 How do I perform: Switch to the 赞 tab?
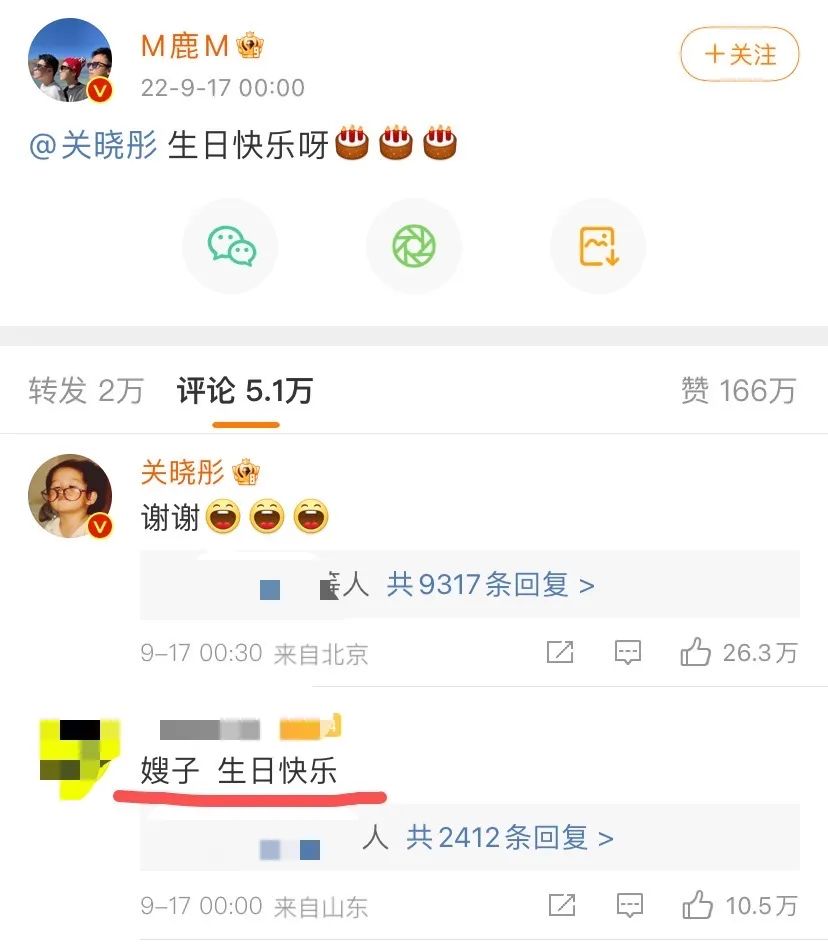pyautogui.click(x=738, y=391)
